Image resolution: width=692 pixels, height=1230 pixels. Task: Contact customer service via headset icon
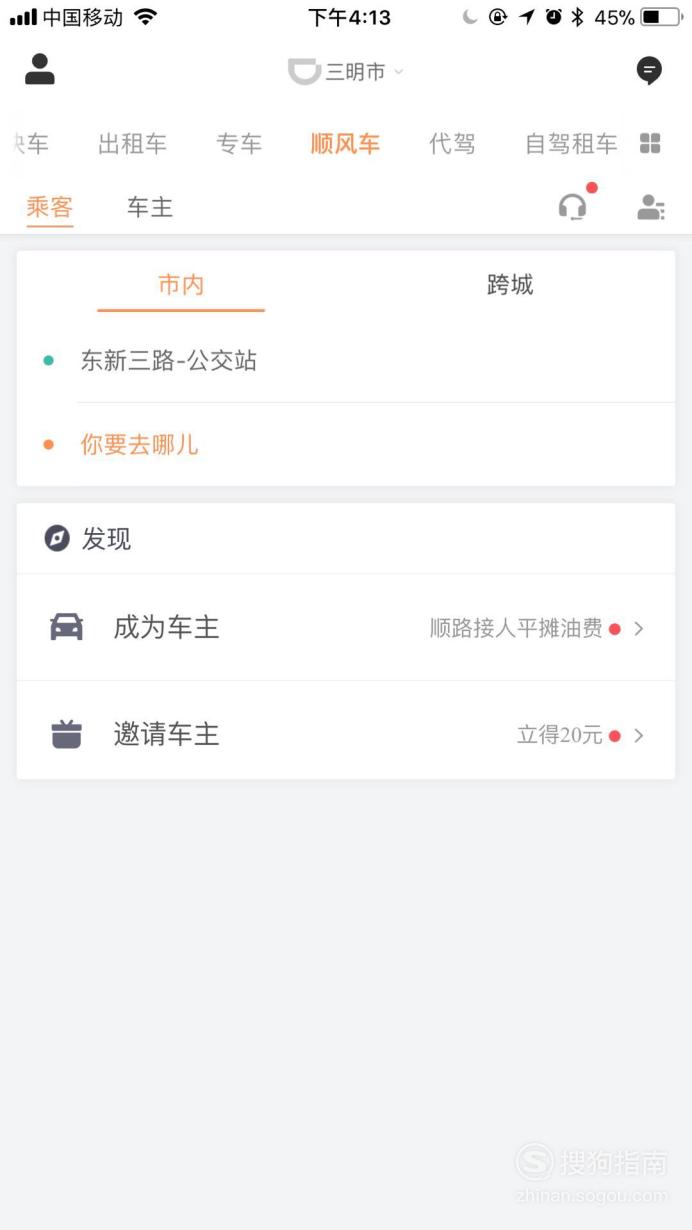573,207
